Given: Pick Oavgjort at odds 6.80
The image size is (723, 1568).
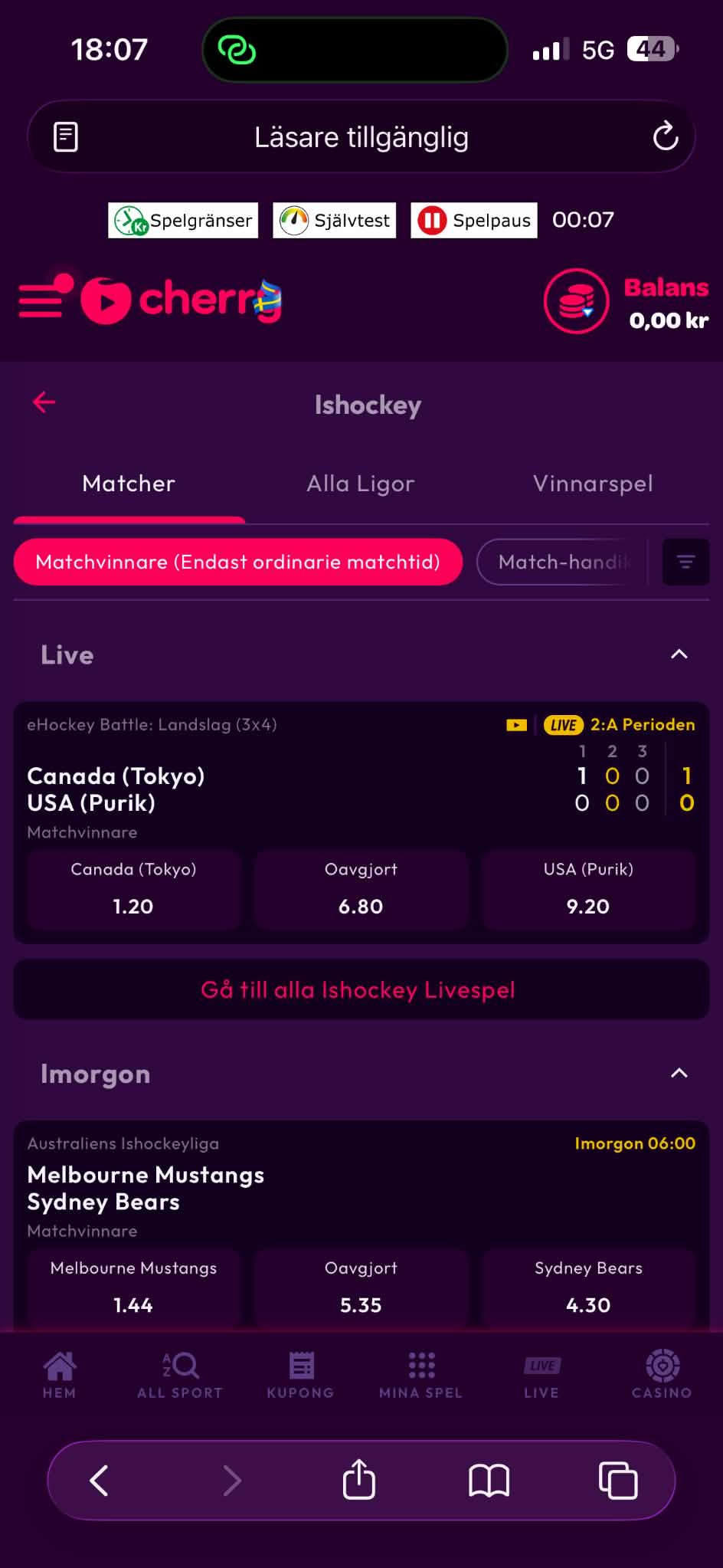Looking at the screenshot, I should (361, 889).
